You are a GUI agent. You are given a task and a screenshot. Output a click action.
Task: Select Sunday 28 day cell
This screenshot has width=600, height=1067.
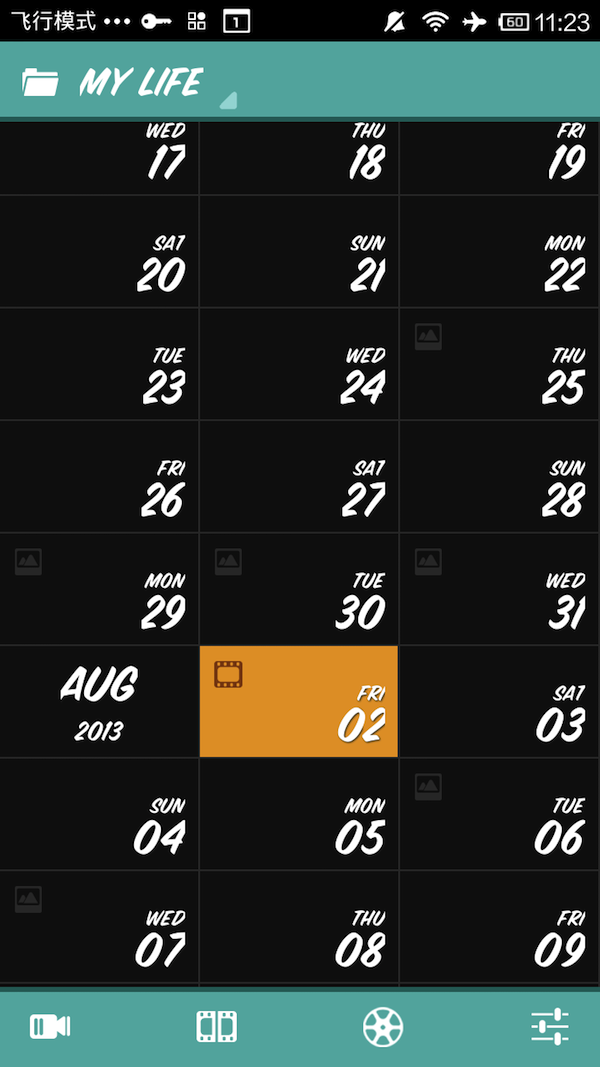tap(499, 476)
